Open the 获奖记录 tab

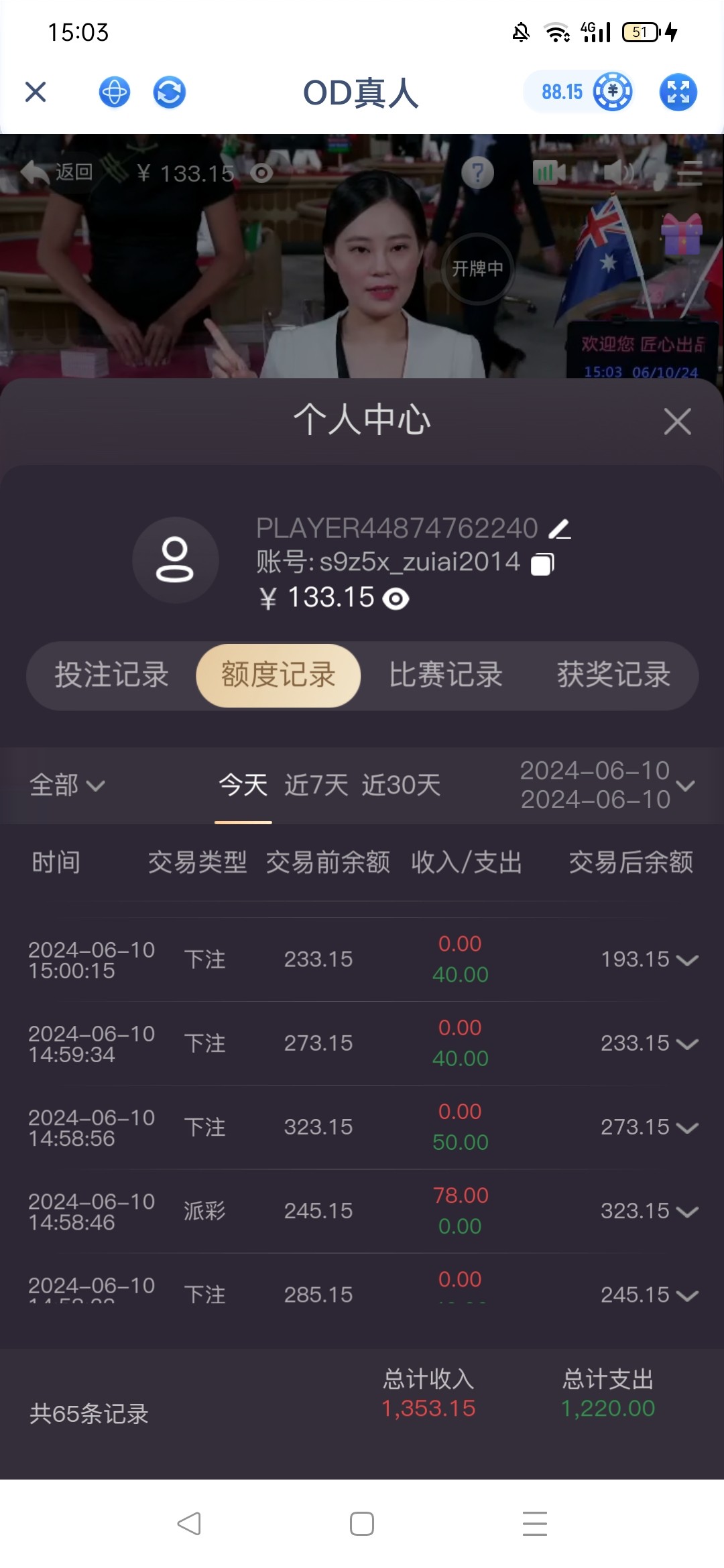pos(613,675)
